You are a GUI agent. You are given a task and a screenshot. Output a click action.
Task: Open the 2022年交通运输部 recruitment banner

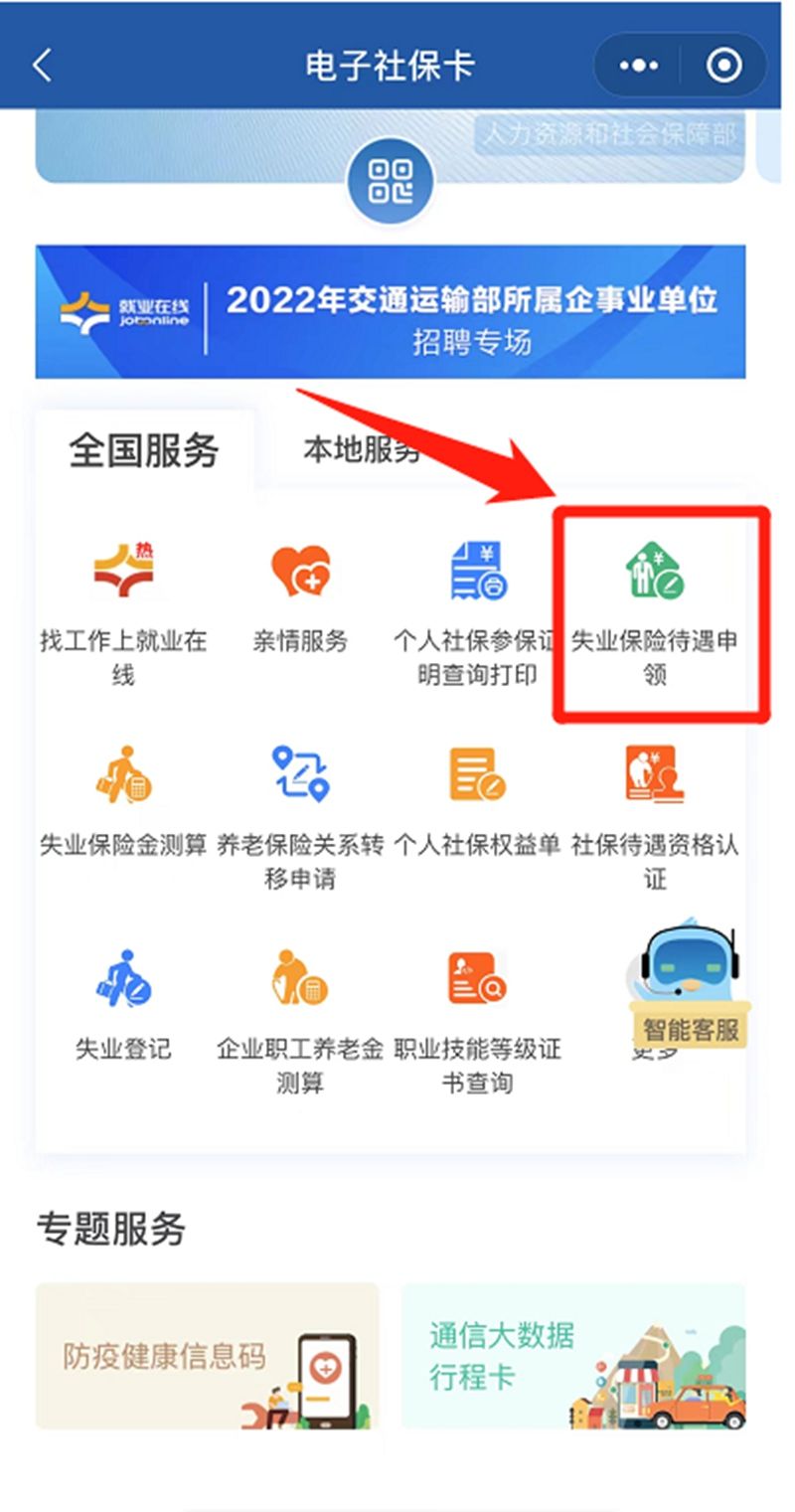390,312
